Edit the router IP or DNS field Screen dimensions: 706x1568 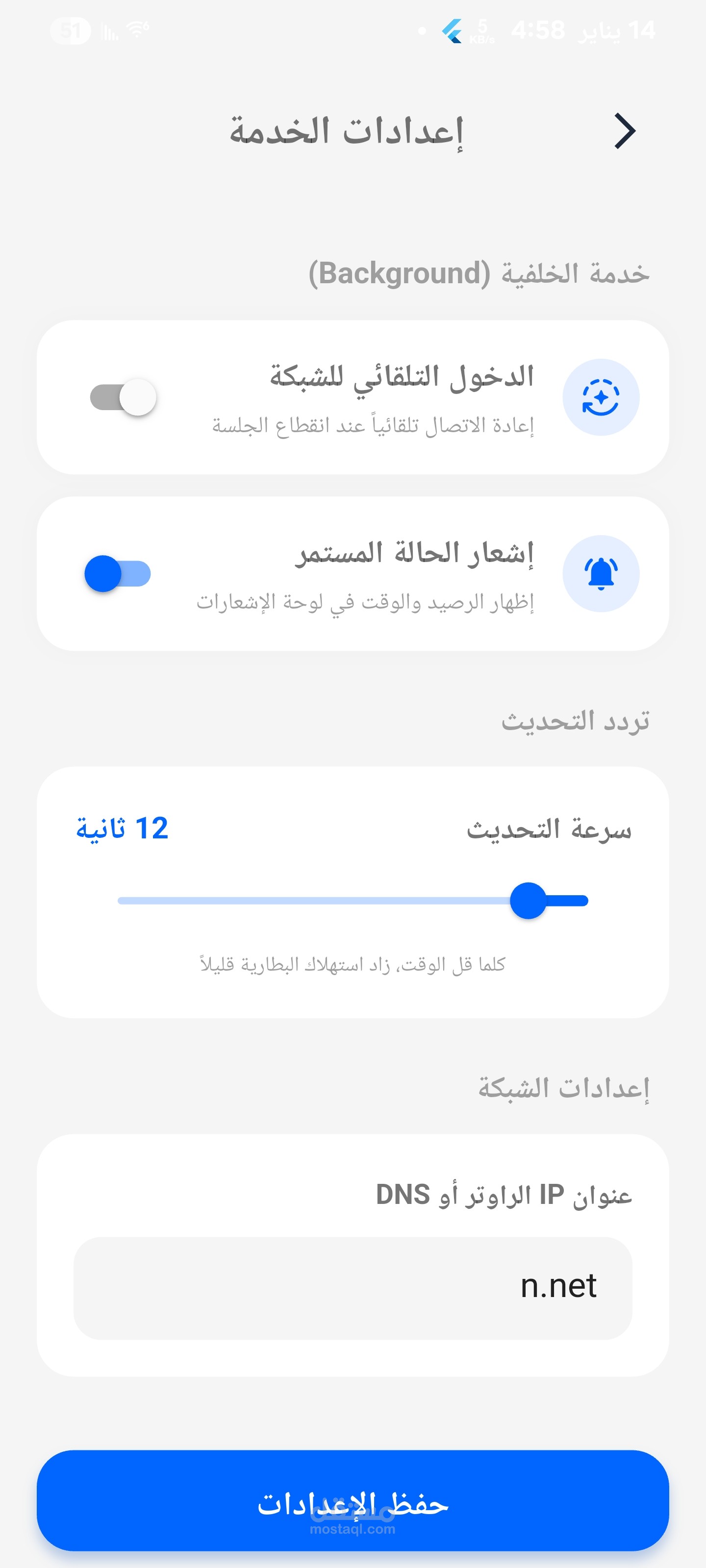tap(353, 1287)
